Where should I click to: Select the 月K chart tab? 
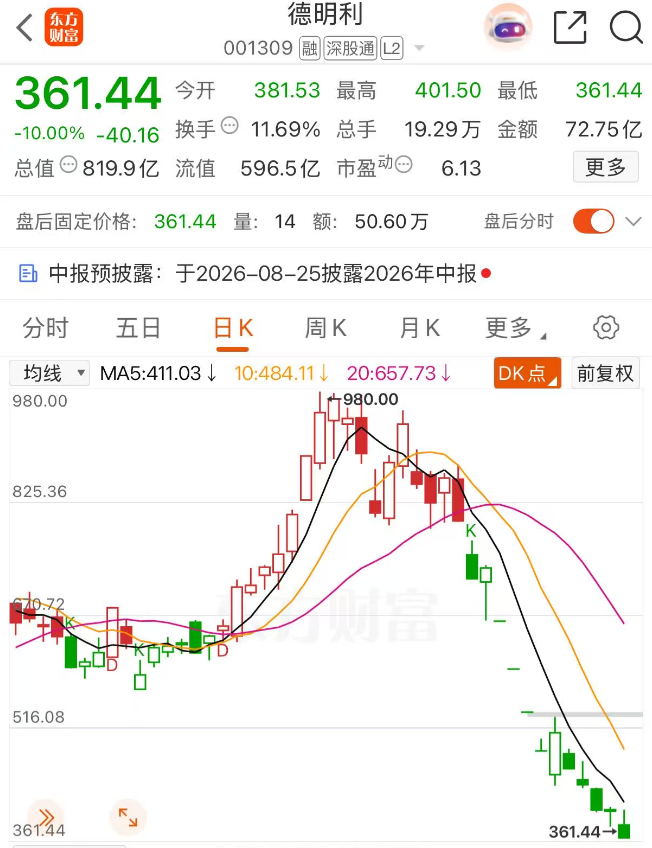[420, 328]
